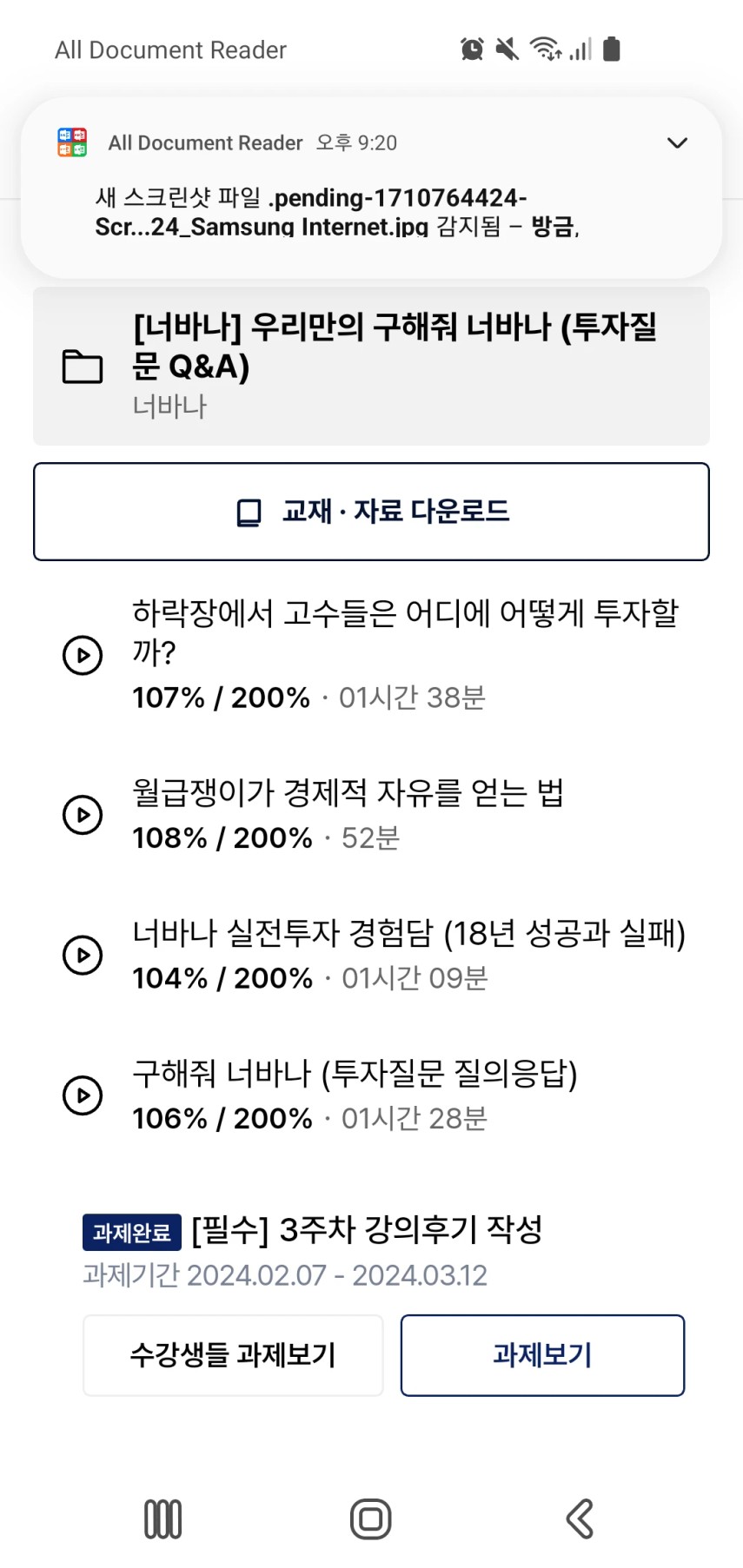Tap 수강생들 과제보기 button

click(x=233, y=1355)
